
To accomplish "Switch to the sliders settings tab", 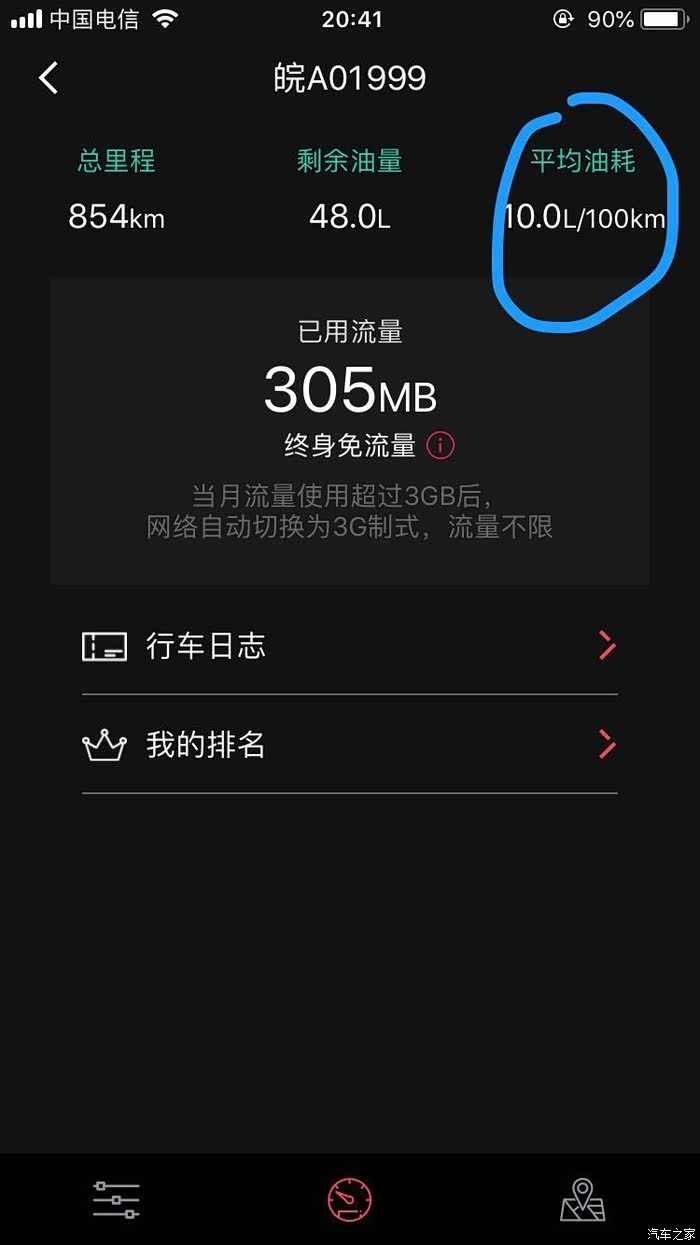I will 116,1199.
